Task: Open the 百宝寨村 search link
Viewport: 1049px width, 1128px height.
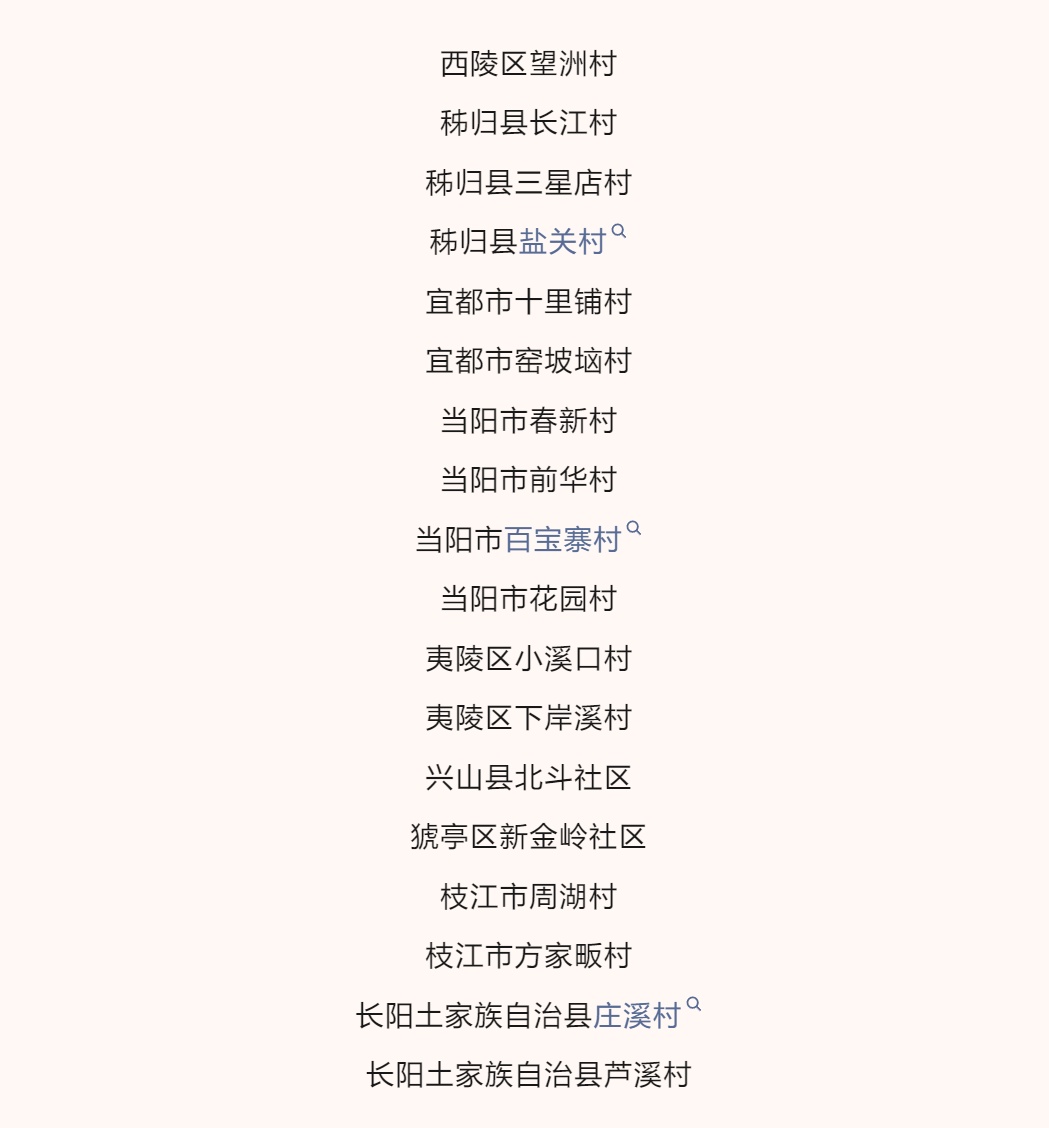Action: coord(562,540)
